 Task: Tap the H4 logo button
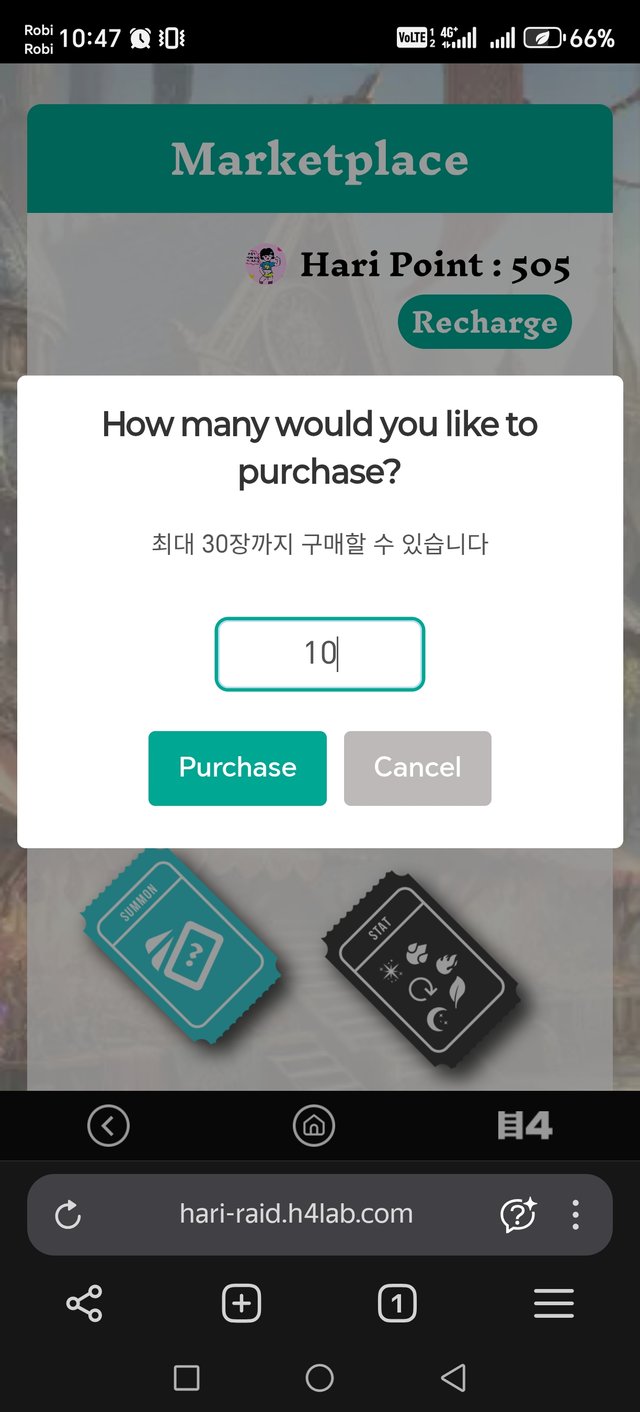coord(525,1126)
